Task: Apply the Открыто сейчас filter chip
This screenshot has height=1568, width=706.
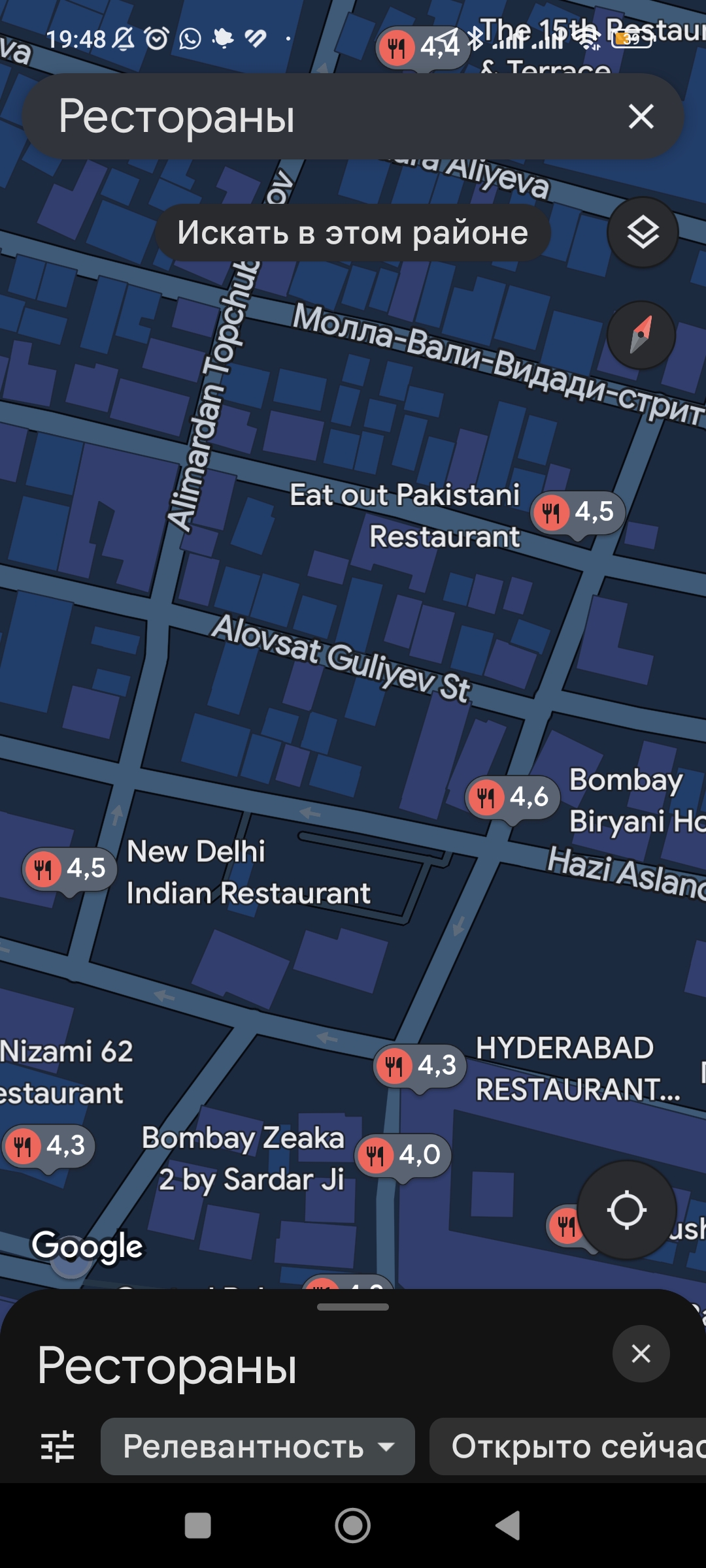Action: [x=567, y=1446]
